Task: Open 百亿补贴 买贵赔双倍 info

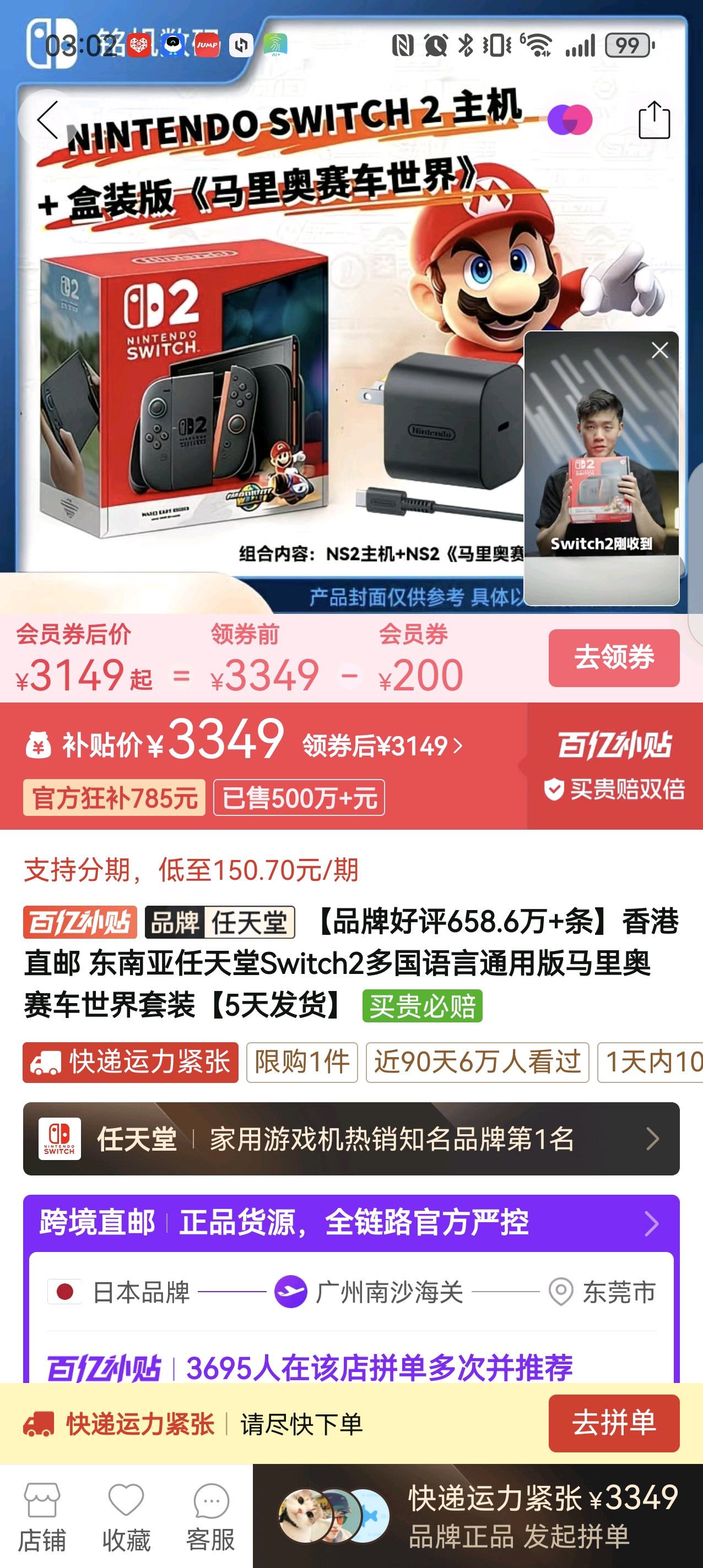Action: point(614,766)
